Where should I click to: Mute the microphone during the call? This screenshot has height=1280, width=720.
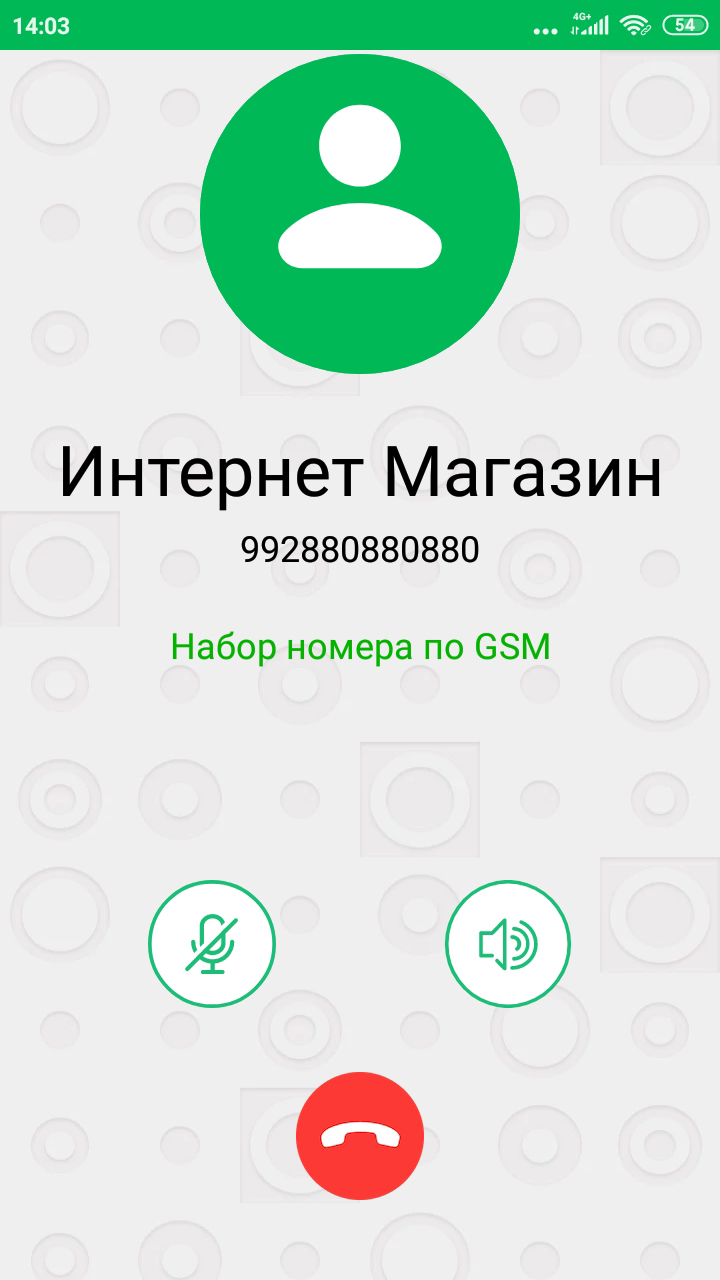coord(212,943)
